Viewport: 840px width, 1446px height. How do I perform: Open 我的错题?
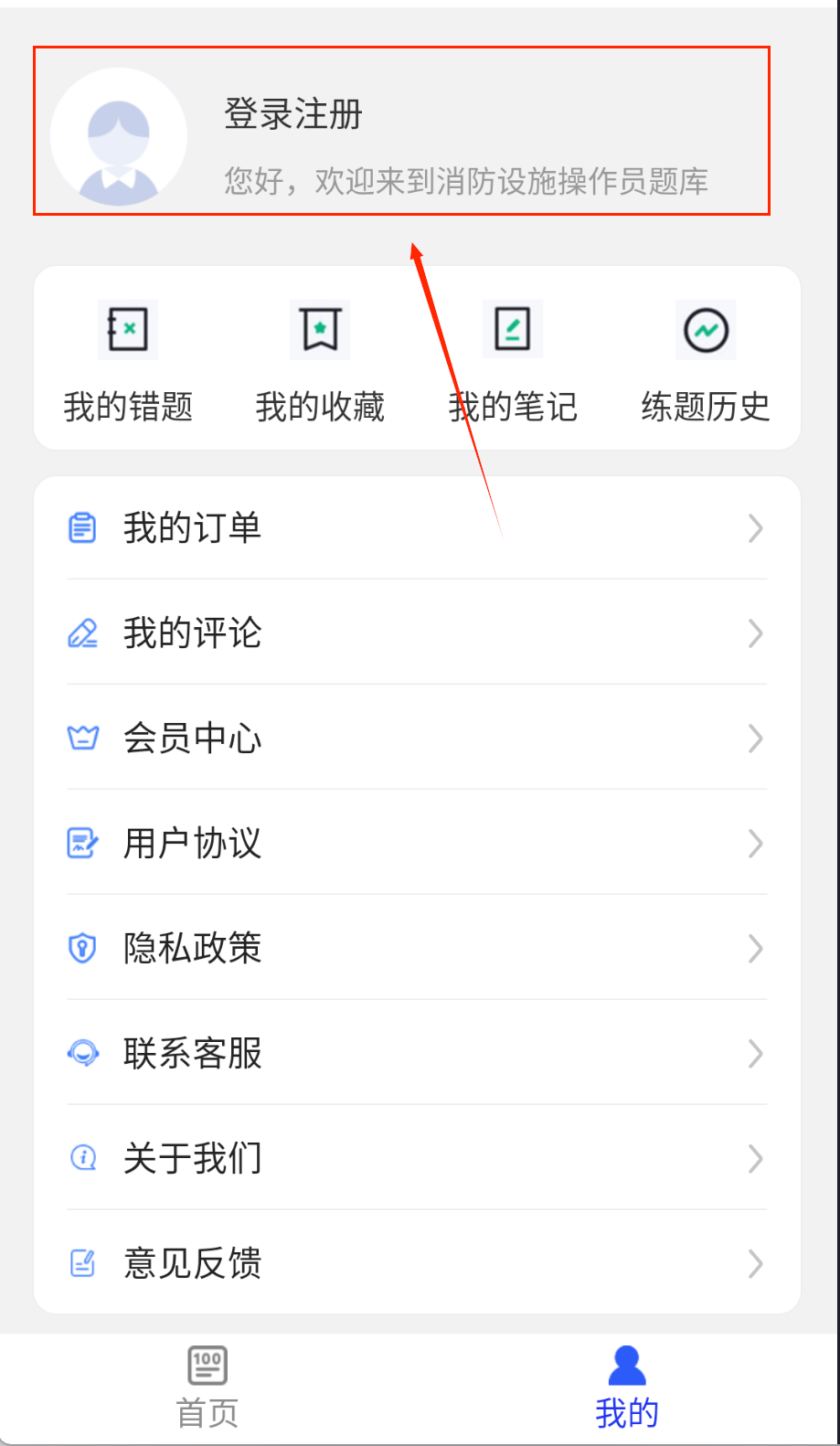tap(128, 363)
